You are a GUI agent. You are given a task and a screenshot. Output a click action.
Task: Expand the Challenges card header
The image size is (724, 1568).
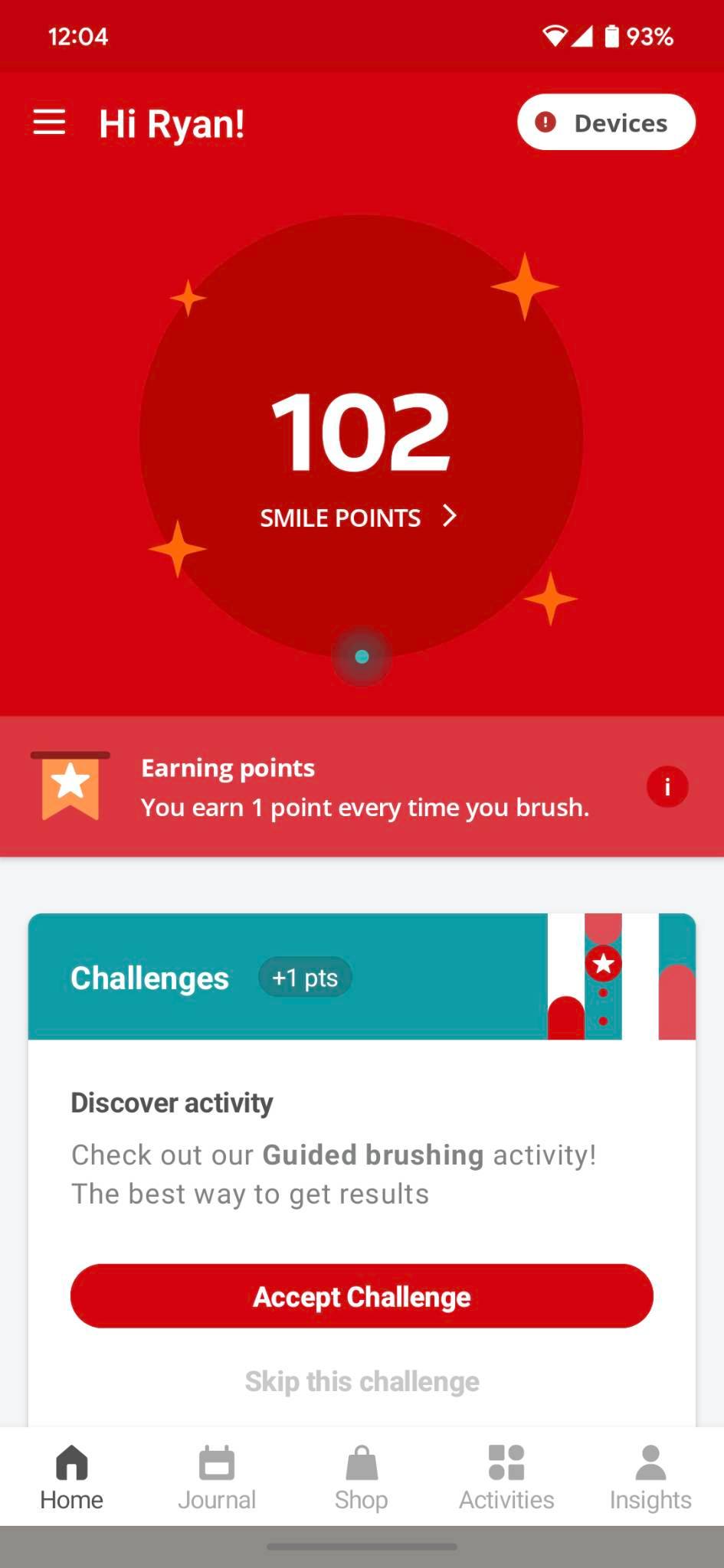(x=149, y=977)
